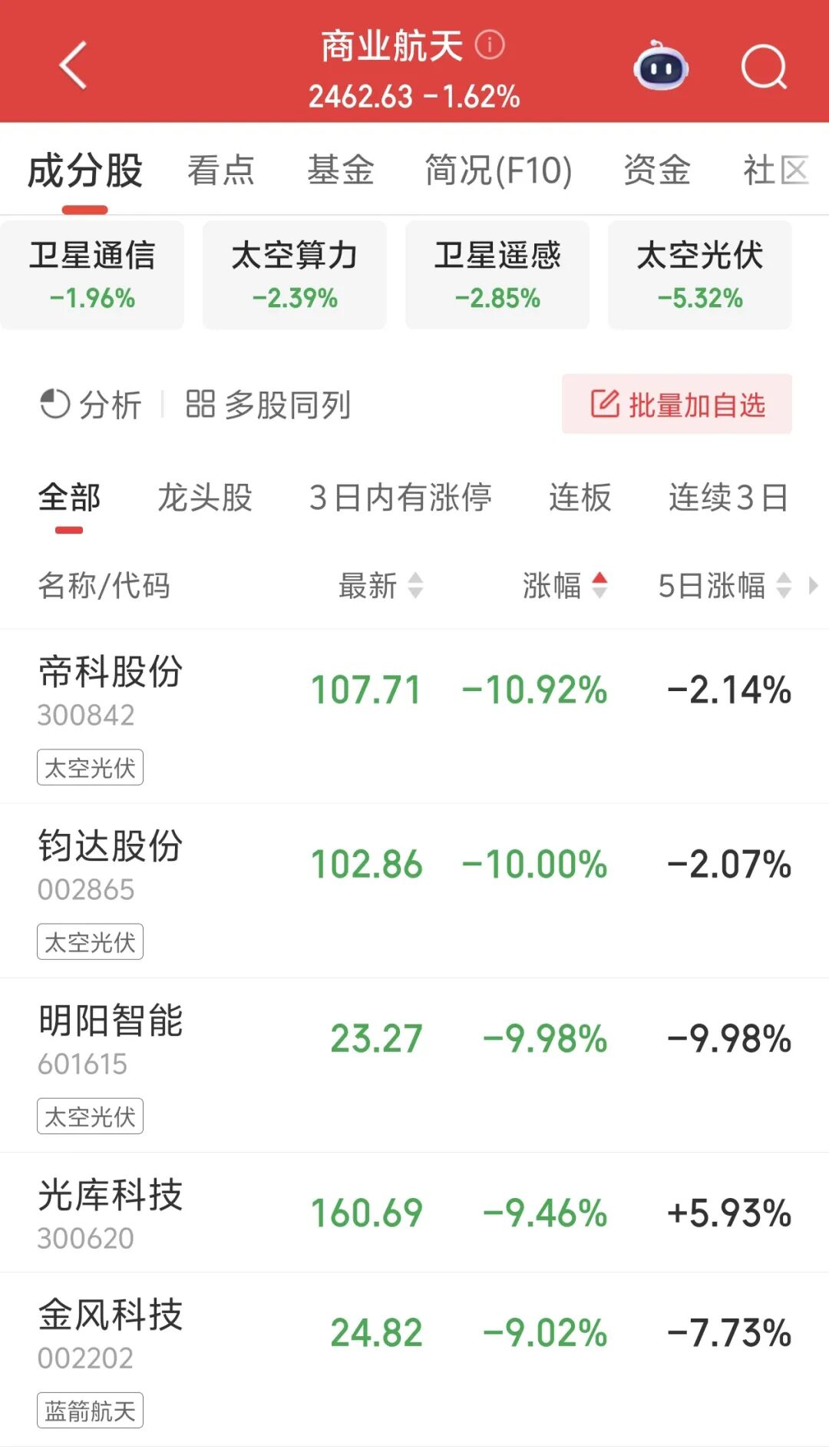Open the 太空算力 sector card
Image resolution: width=829 pixels, height=1456 pixels.
pos(295,275)
